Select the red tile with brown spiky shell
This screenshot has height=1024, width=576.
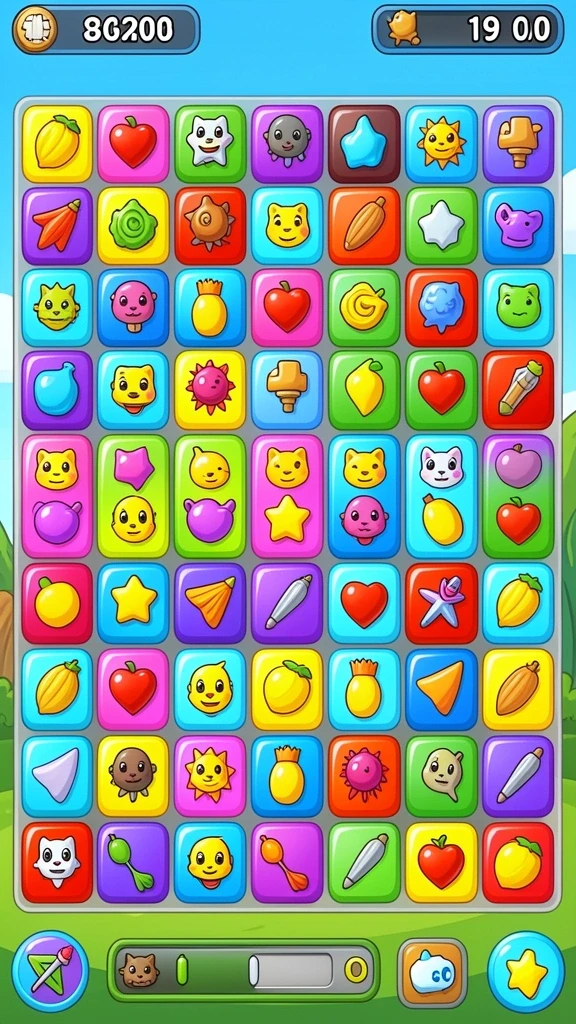point(210,226)
